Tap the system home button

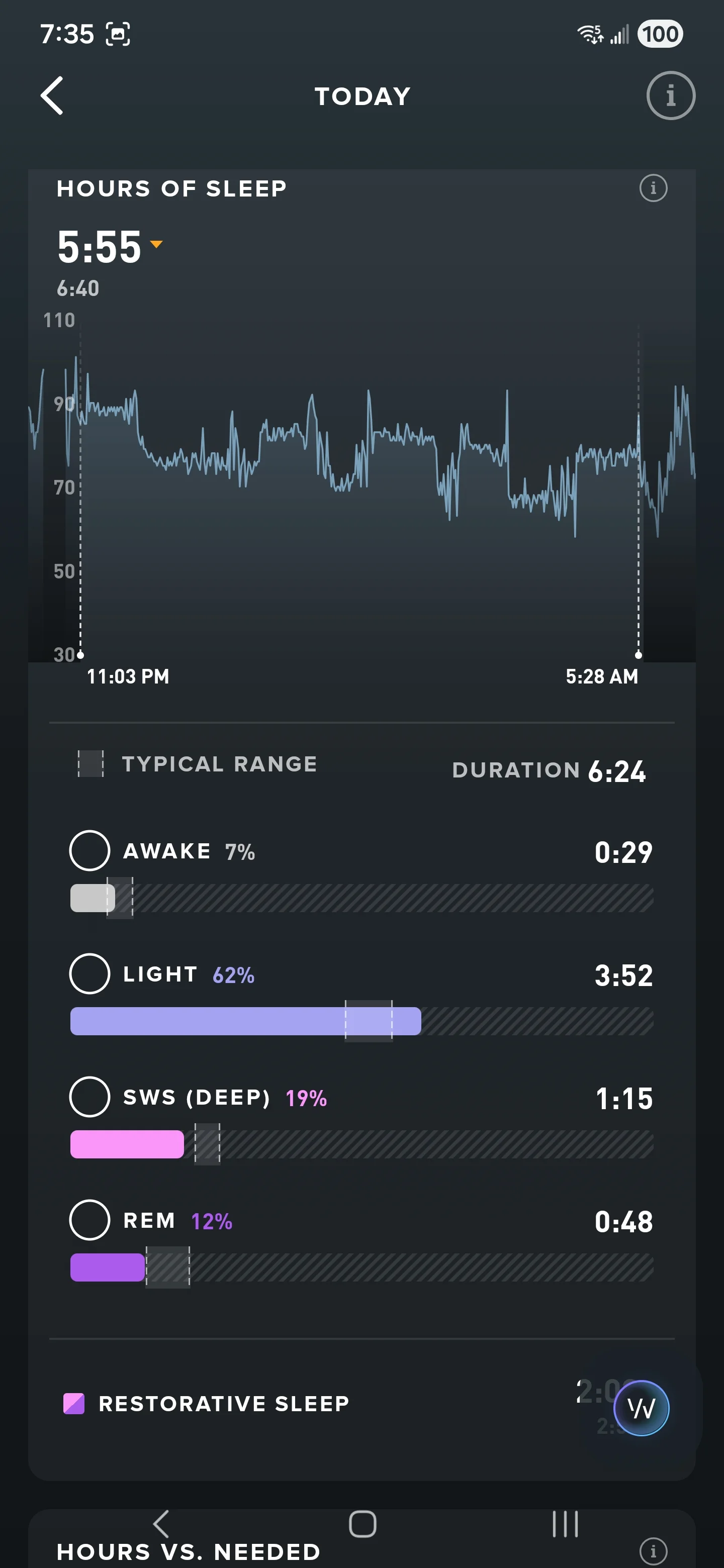click(363, 1524)
